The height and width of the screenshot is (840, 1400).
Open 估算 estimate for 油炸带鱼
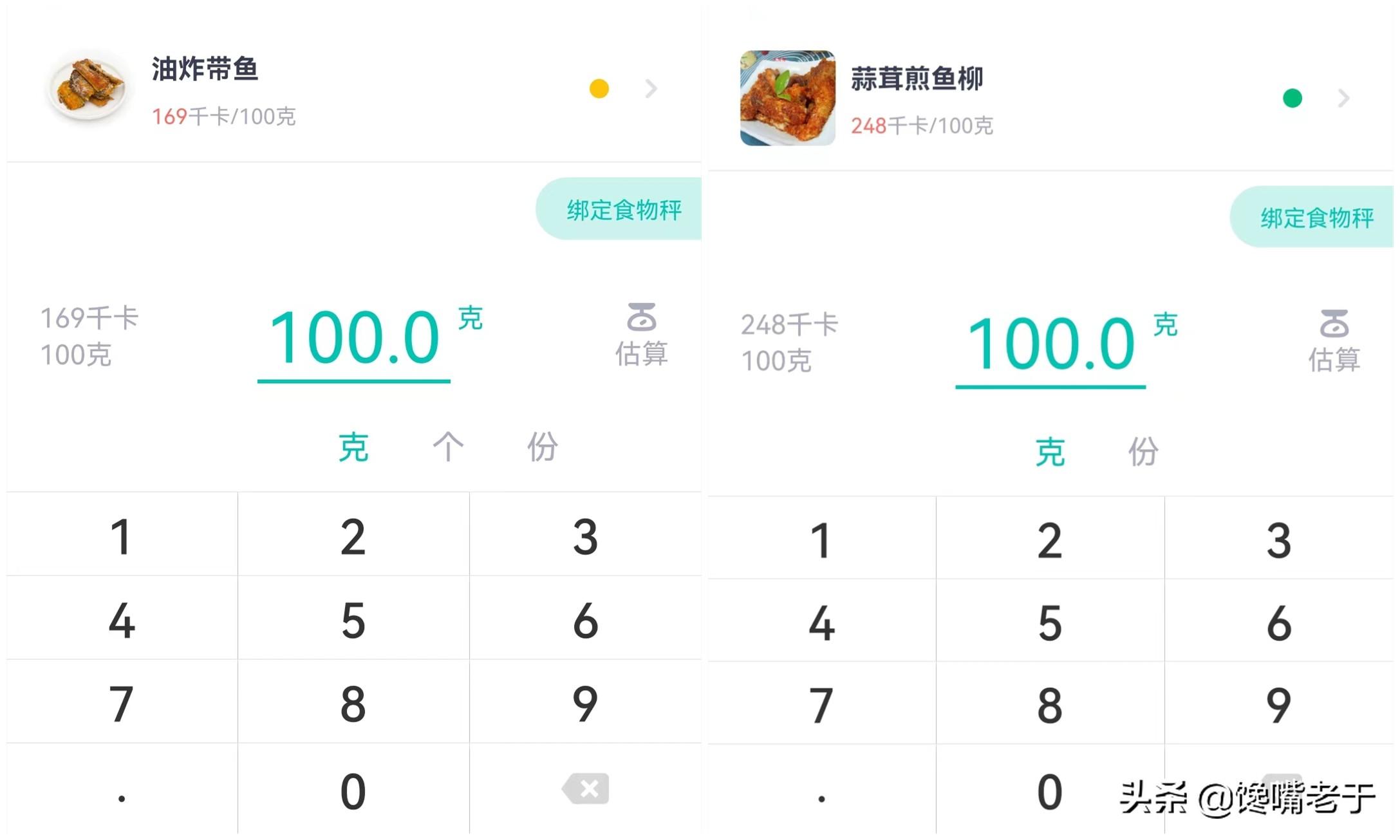pos(641,335)
